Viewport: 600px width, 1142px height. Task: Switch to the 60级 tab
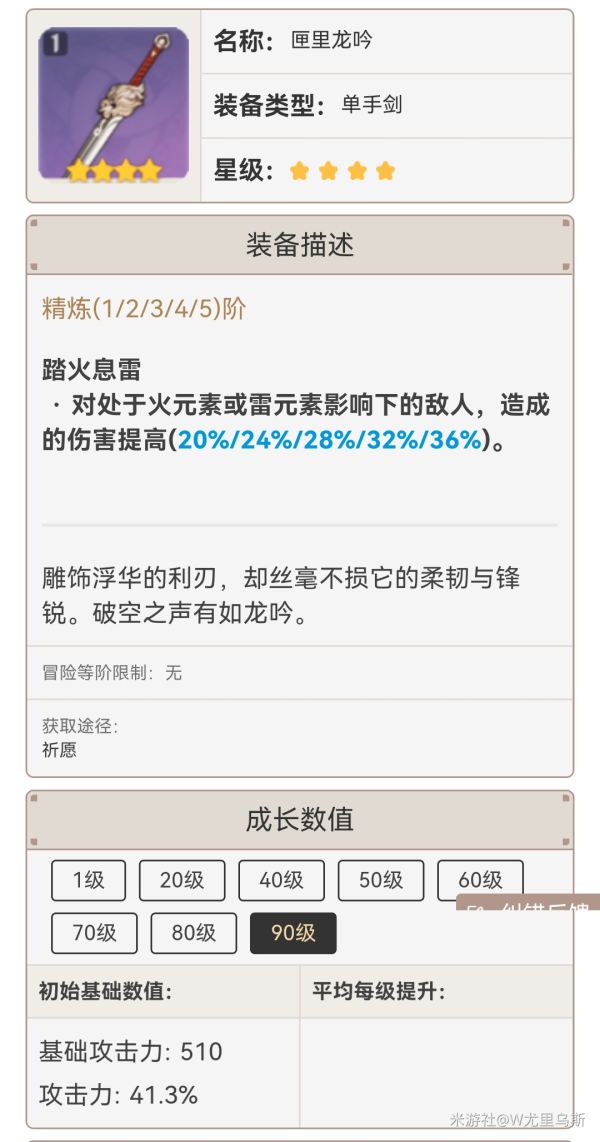pos(479,880)
